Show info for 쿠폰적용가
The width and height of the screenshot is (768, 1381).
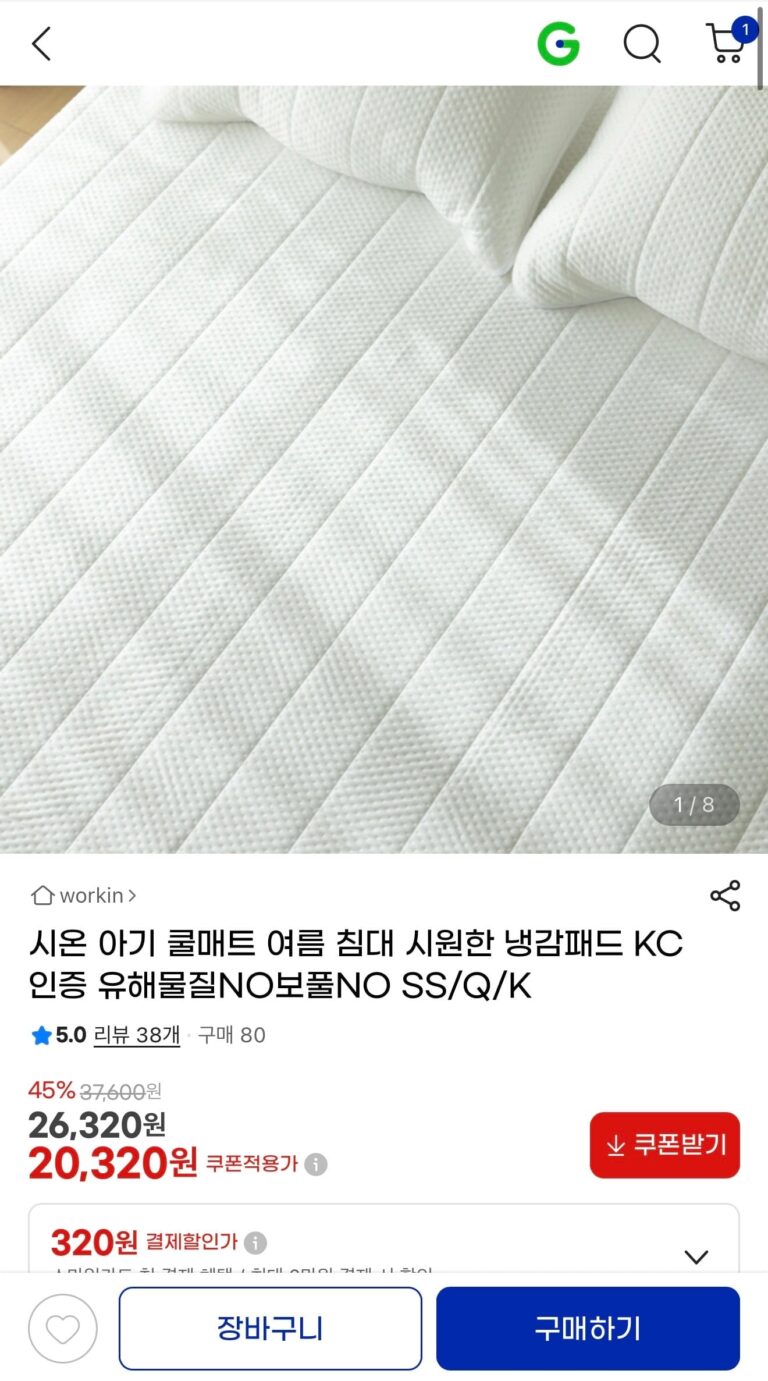click(316, 1165)
